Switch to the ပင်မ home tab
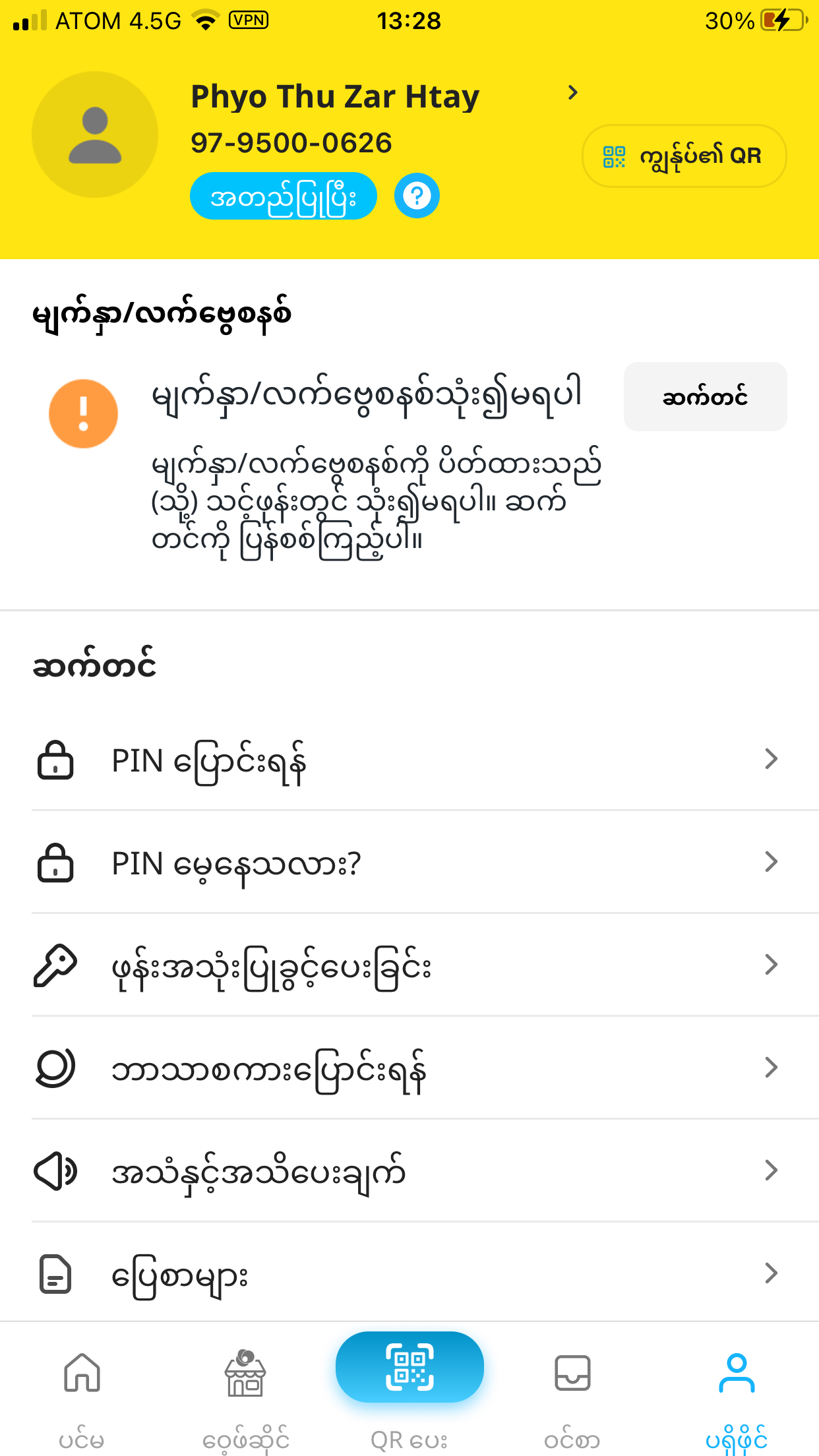 [82, 1391]
